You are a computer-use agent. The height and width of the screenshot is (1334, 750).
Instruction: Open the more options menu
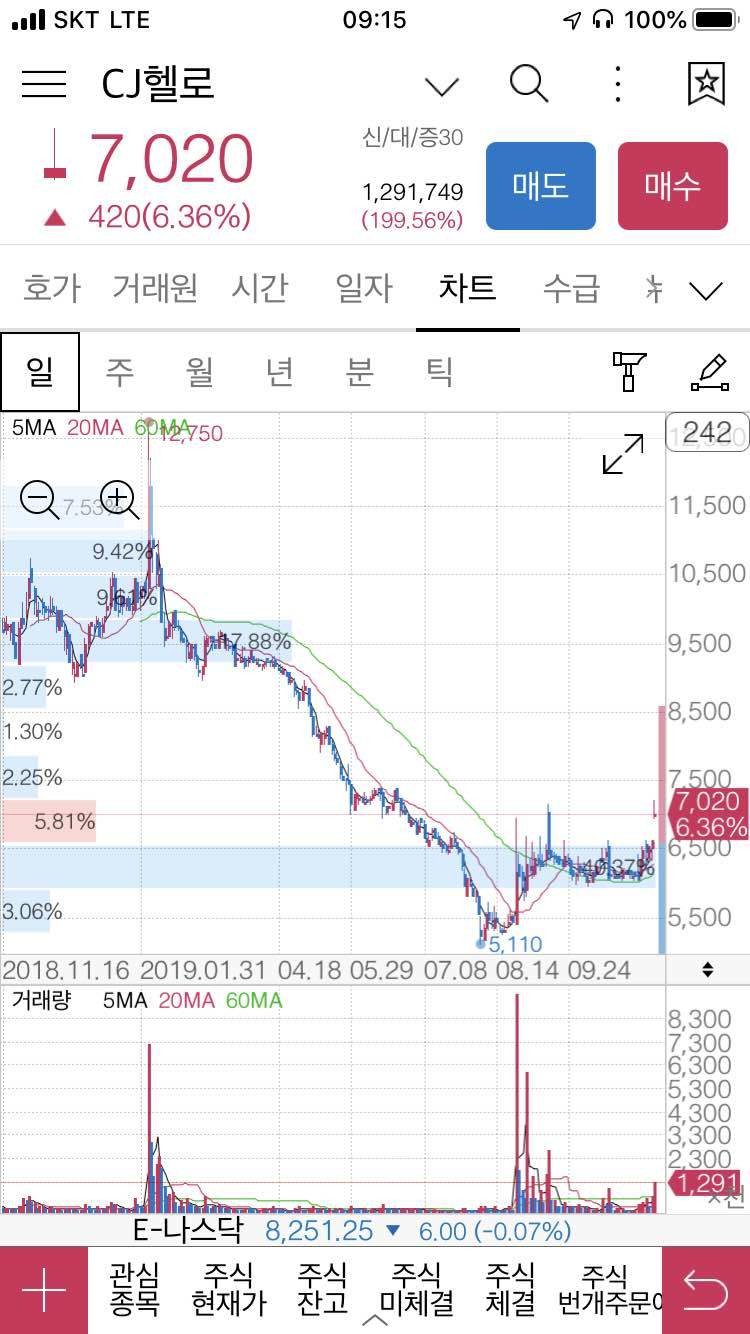(x=617, y=84)
